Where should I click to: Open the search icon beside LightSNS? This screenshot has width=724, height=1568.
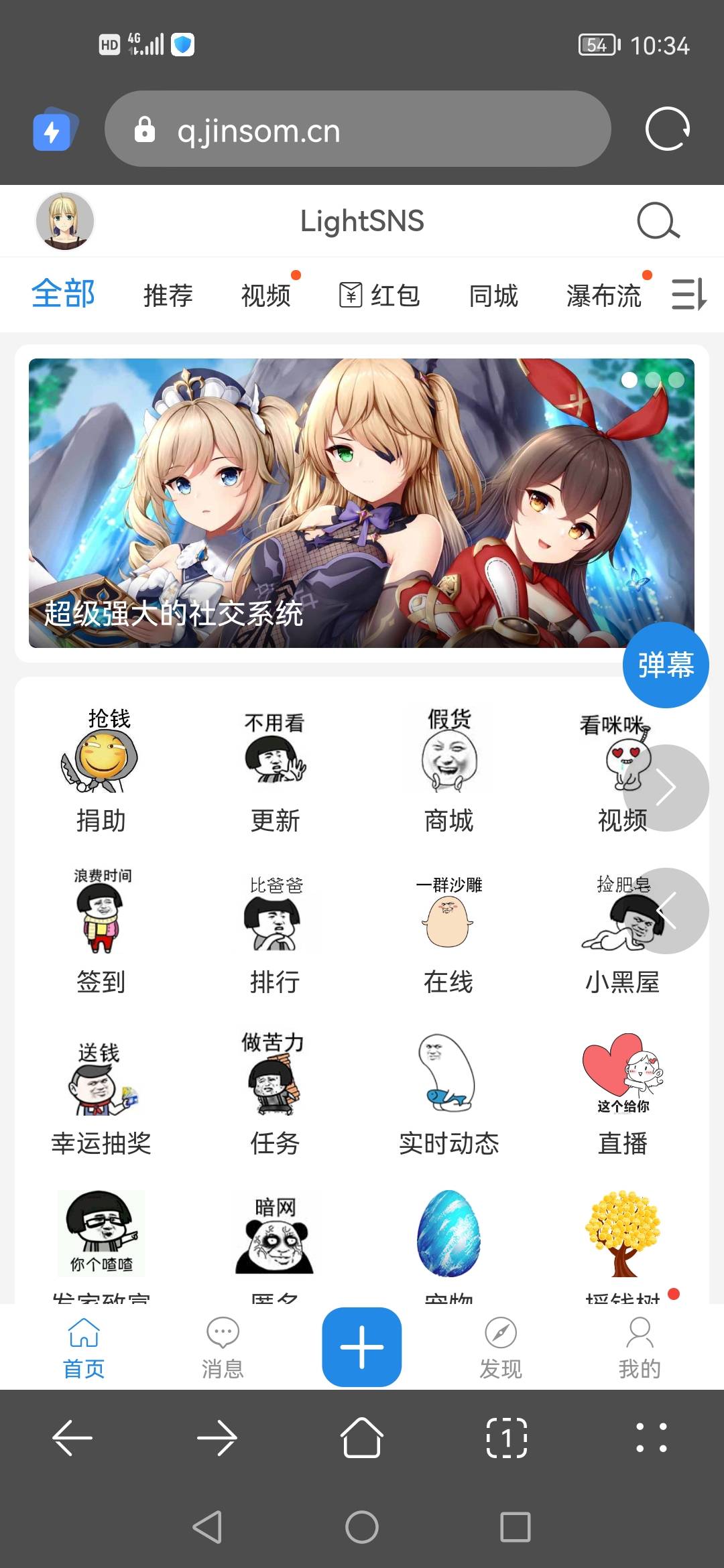pyautogui.click(x=658, y=221)
